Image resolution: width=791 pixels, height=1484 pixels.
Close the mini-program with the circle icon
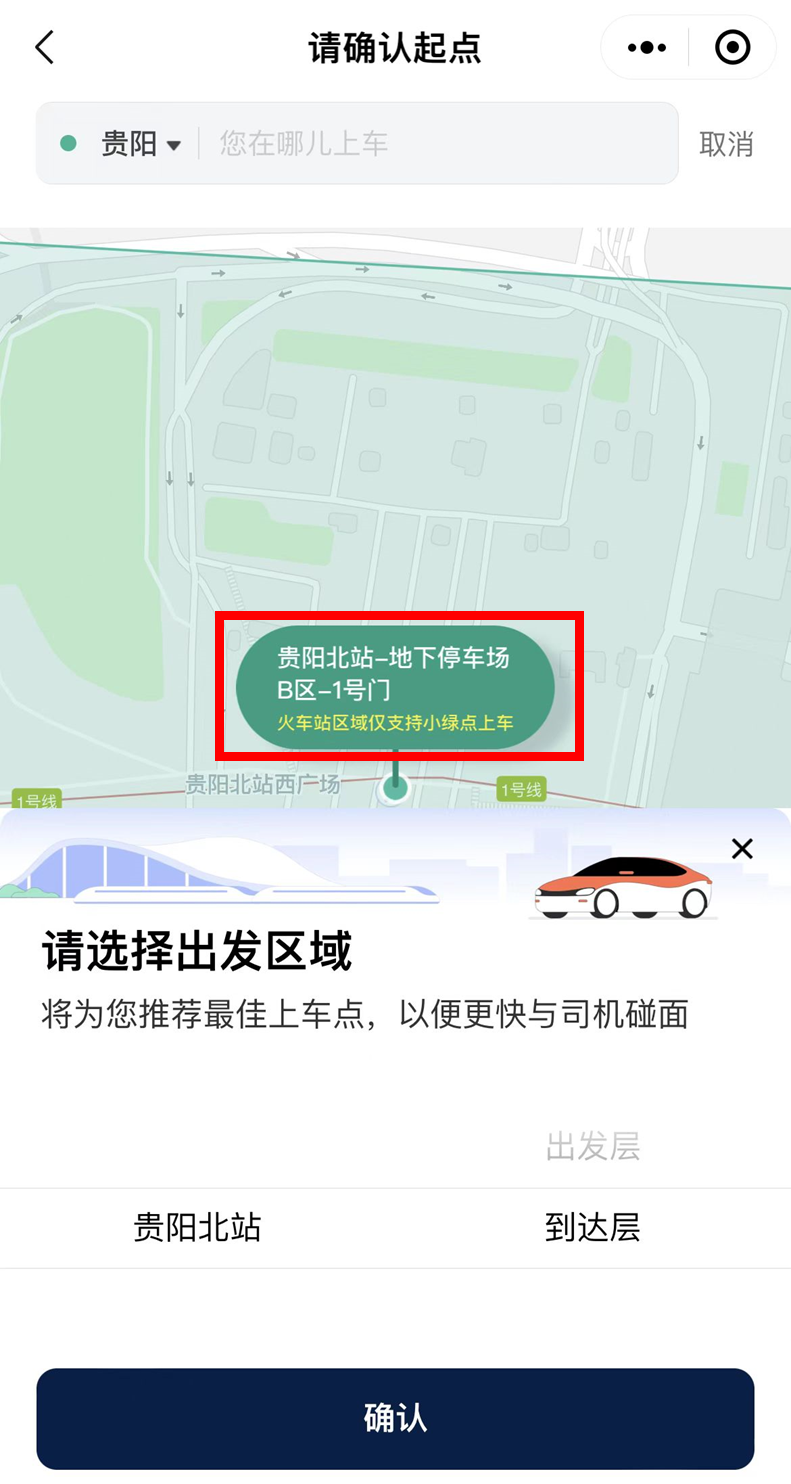[x=732, y=47]
